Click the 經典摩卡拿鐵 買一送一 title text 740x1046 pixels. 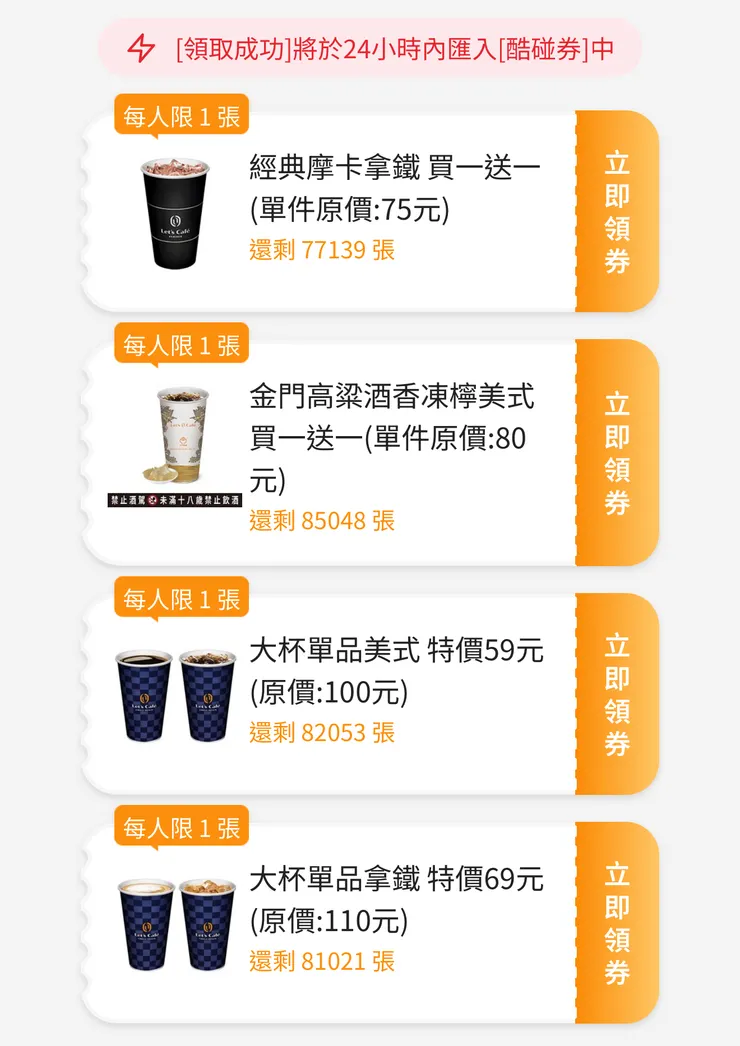pyautogui.click(x=394, y=167)
